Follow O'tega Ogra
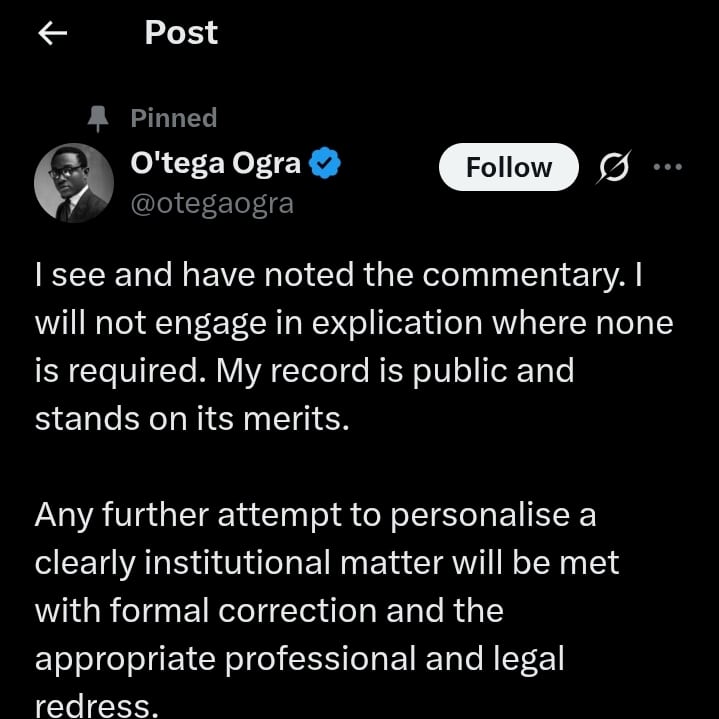 (508, 167)
